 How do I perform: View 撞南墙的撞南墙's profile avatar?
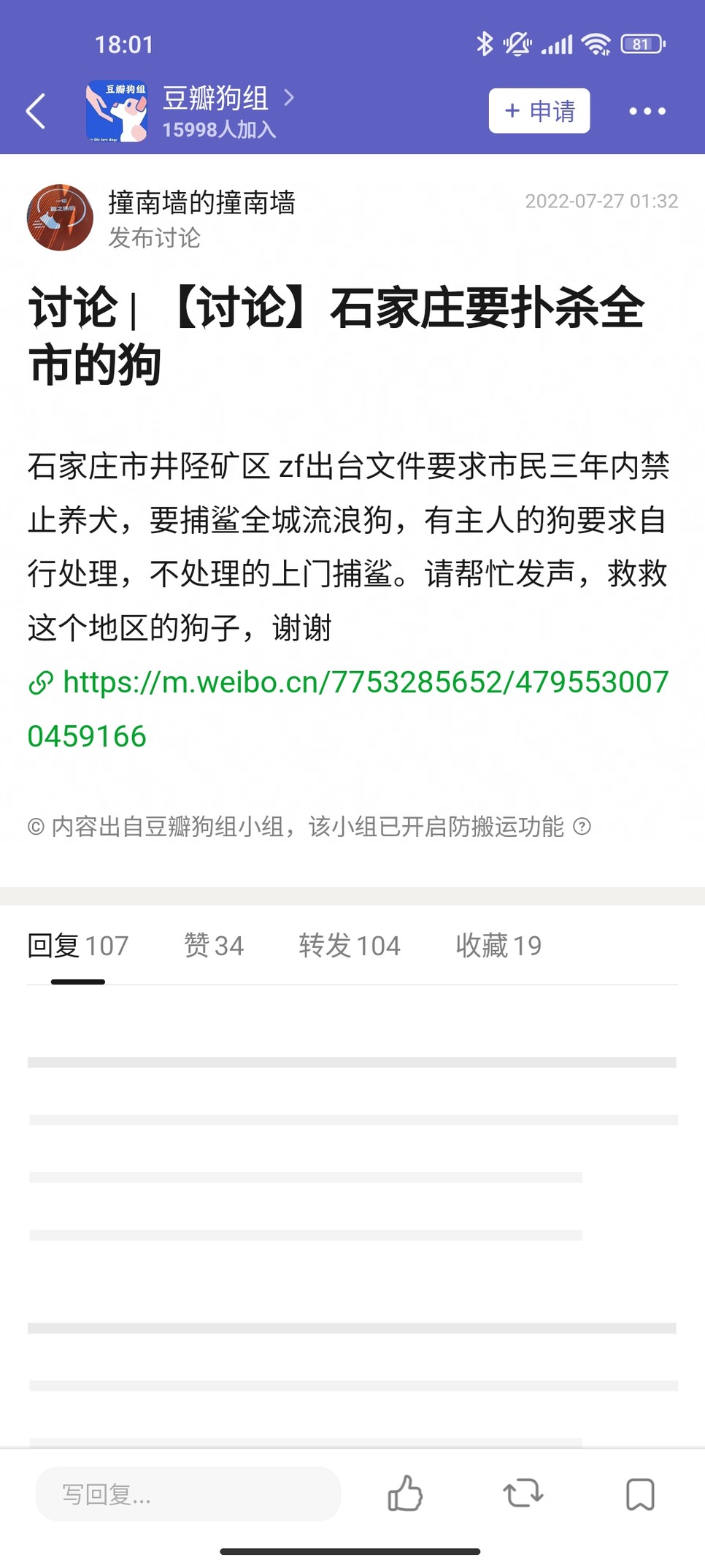(x=60, y=218)
